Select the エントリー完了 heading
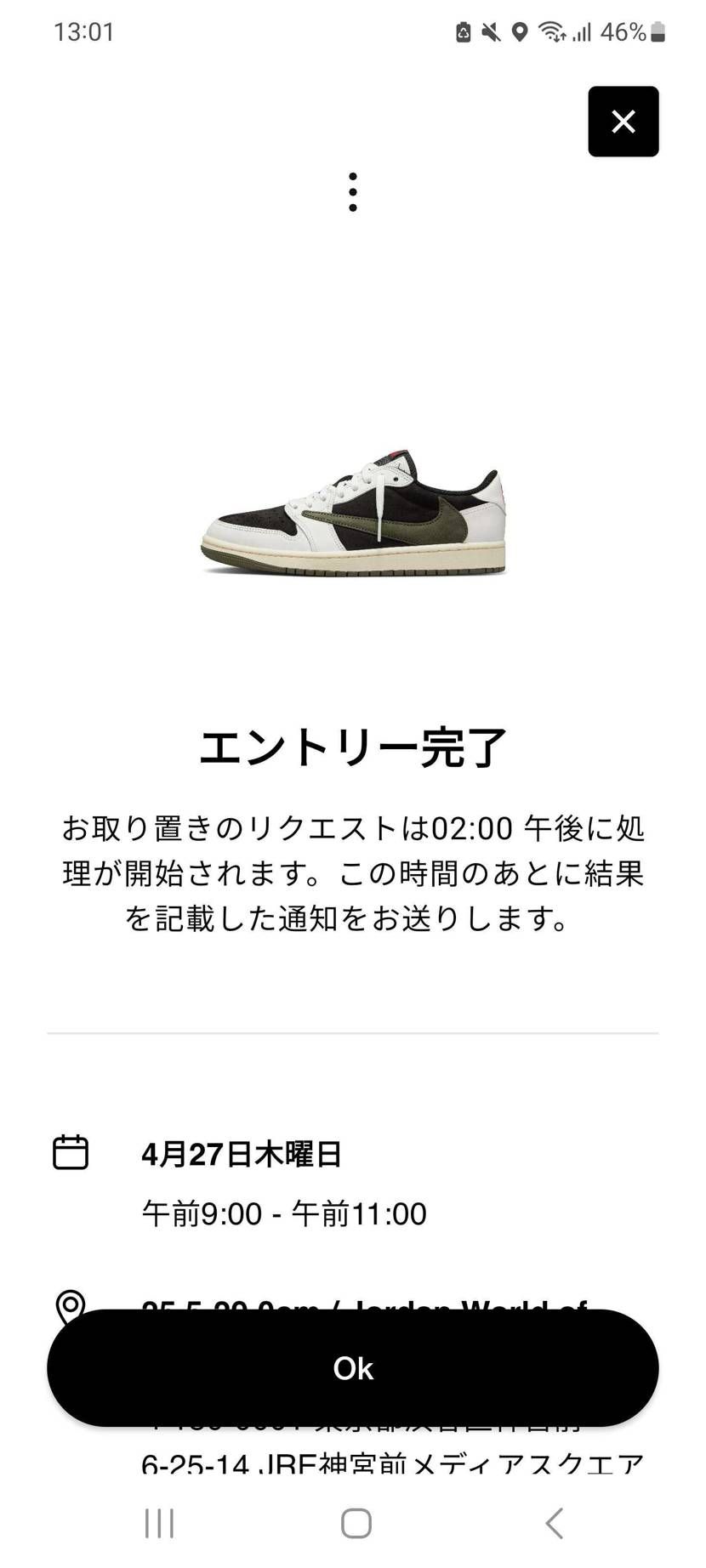The width and height of the screenshot is (706, 1568). point(352,747)
